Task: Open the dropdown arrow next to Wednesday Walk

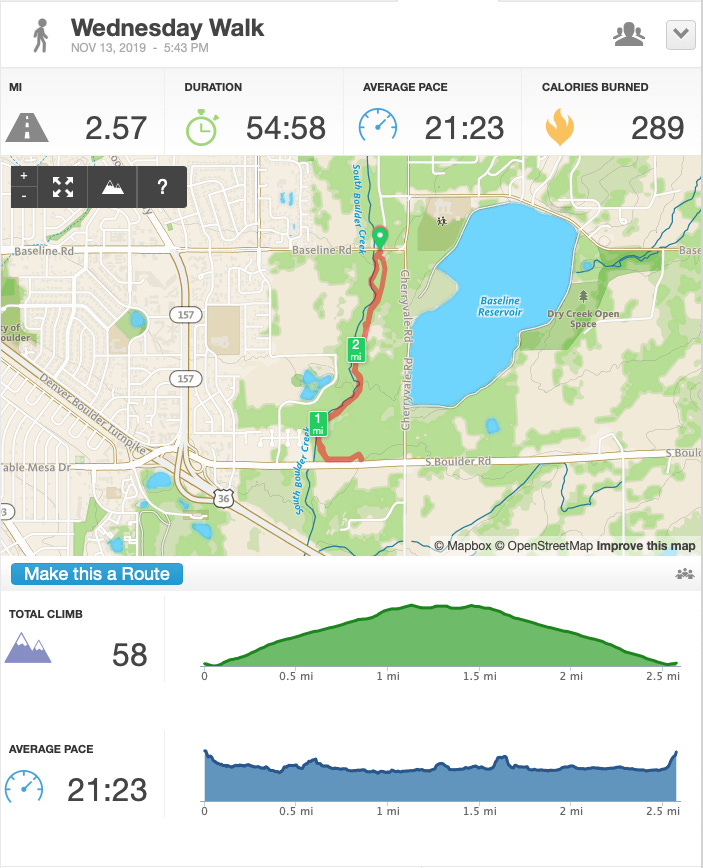Action: 680,35
